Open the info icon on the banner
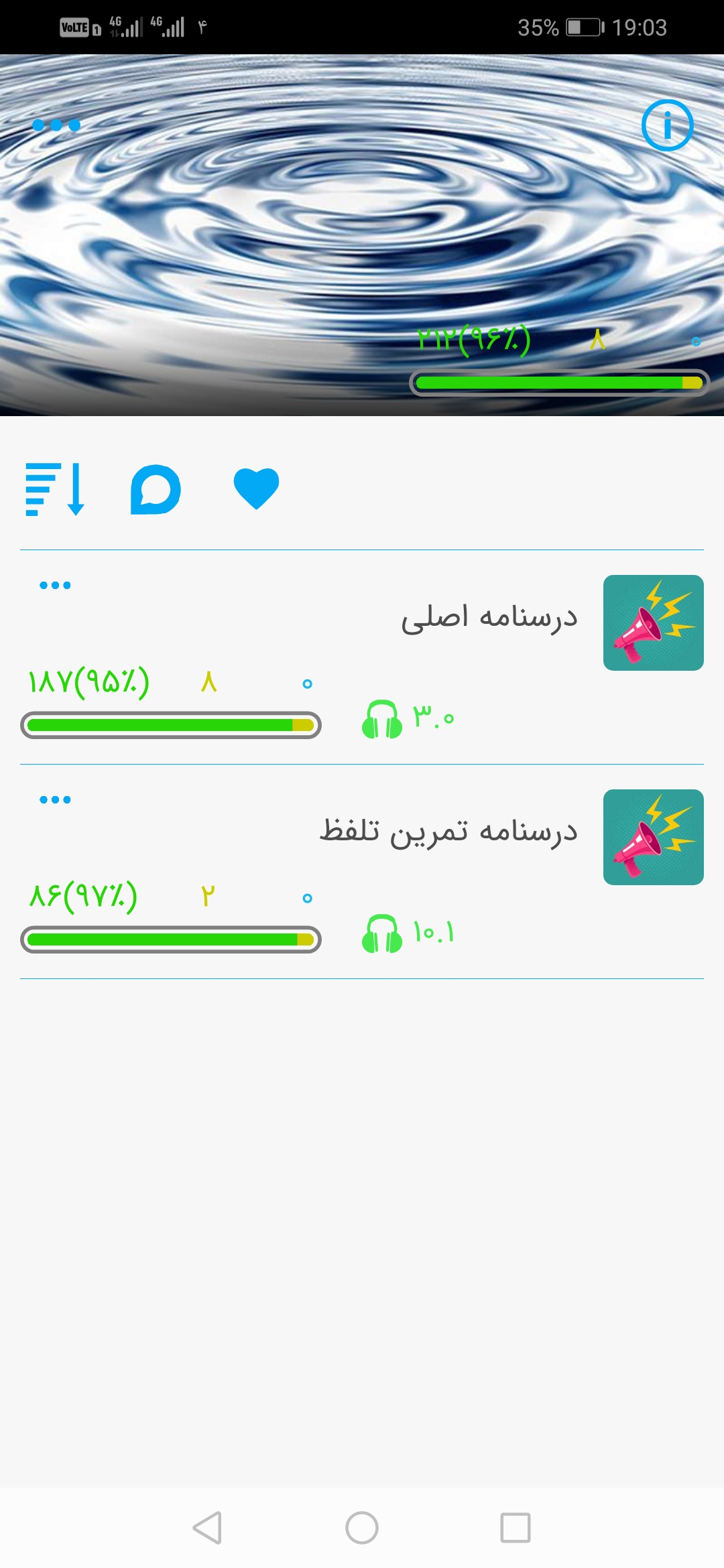The height and width of the screenshot is (1568, 724). 667,125
